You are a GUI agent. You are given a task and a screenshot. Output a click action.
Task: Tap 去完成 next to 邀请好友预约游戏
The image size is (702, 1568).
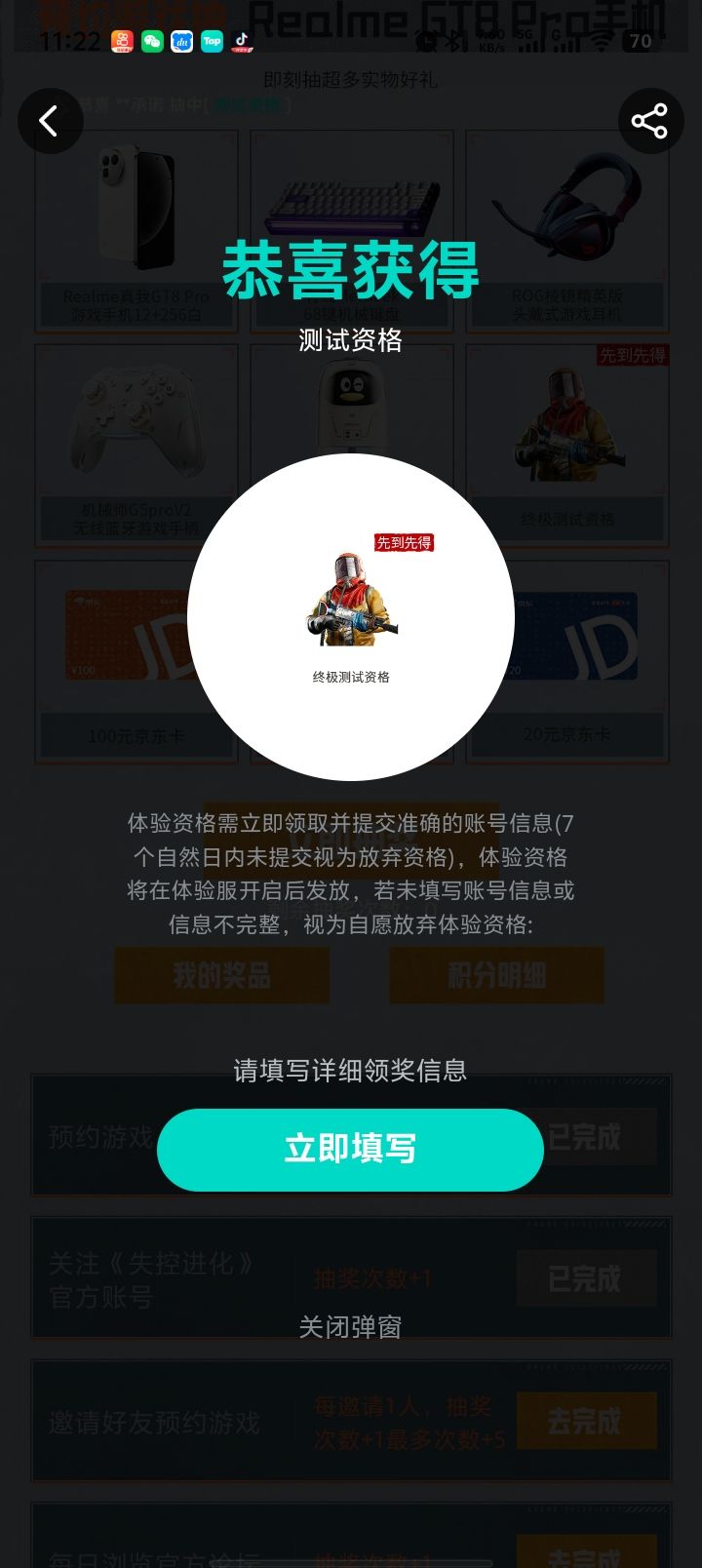[x=586, y=1423]
